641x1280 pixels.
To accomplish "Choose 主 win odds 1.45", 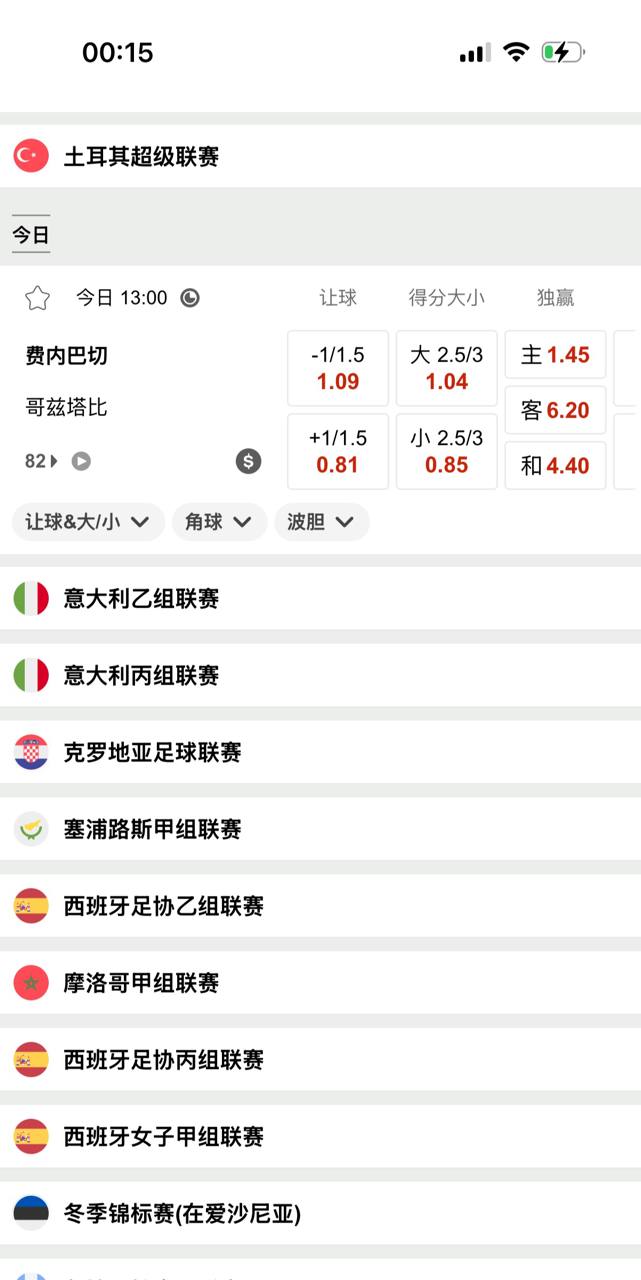I will tap(555, 355).
